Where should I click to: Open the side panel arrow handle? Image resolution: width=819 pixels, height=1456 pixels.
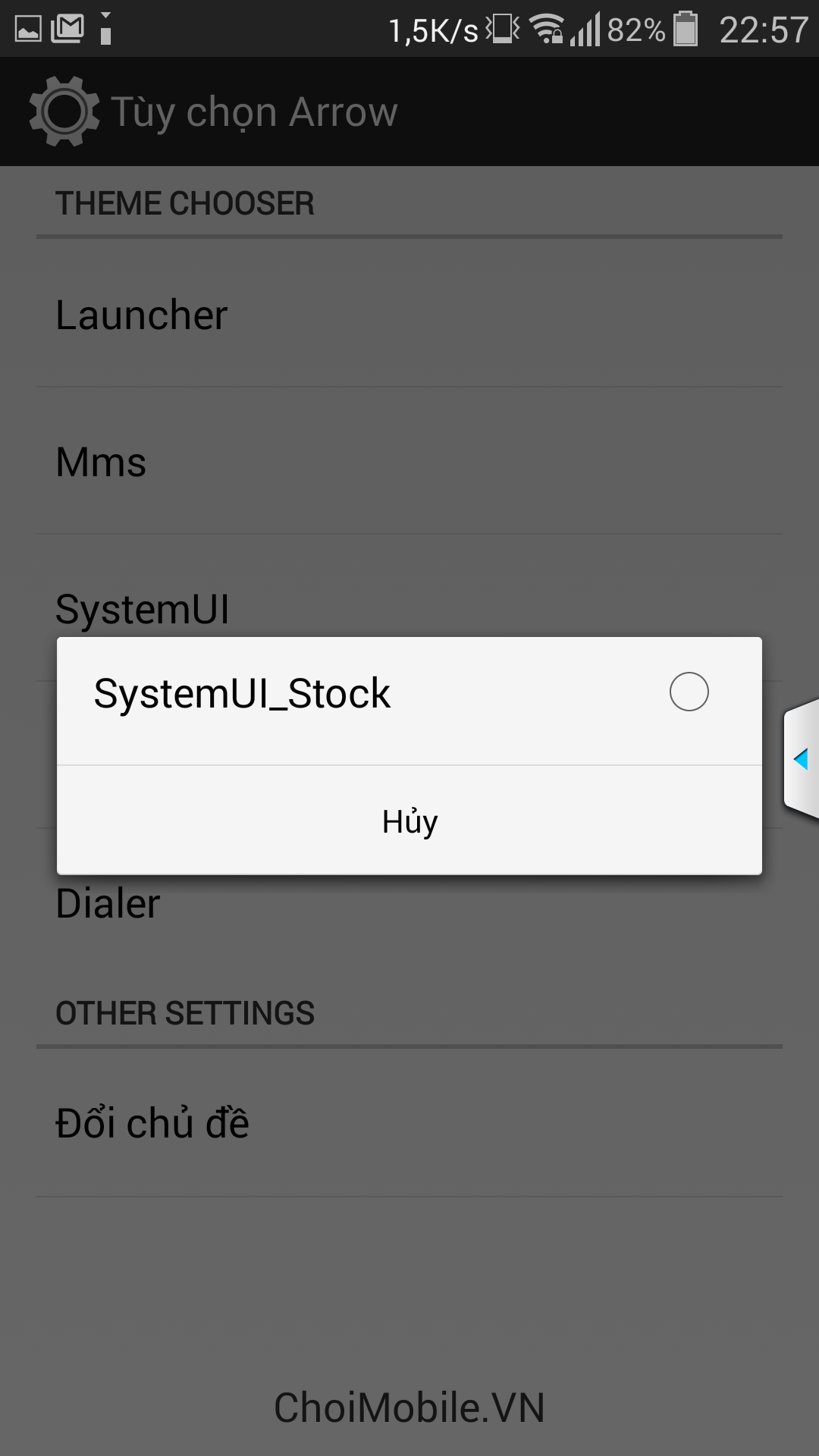coord(802,758)
